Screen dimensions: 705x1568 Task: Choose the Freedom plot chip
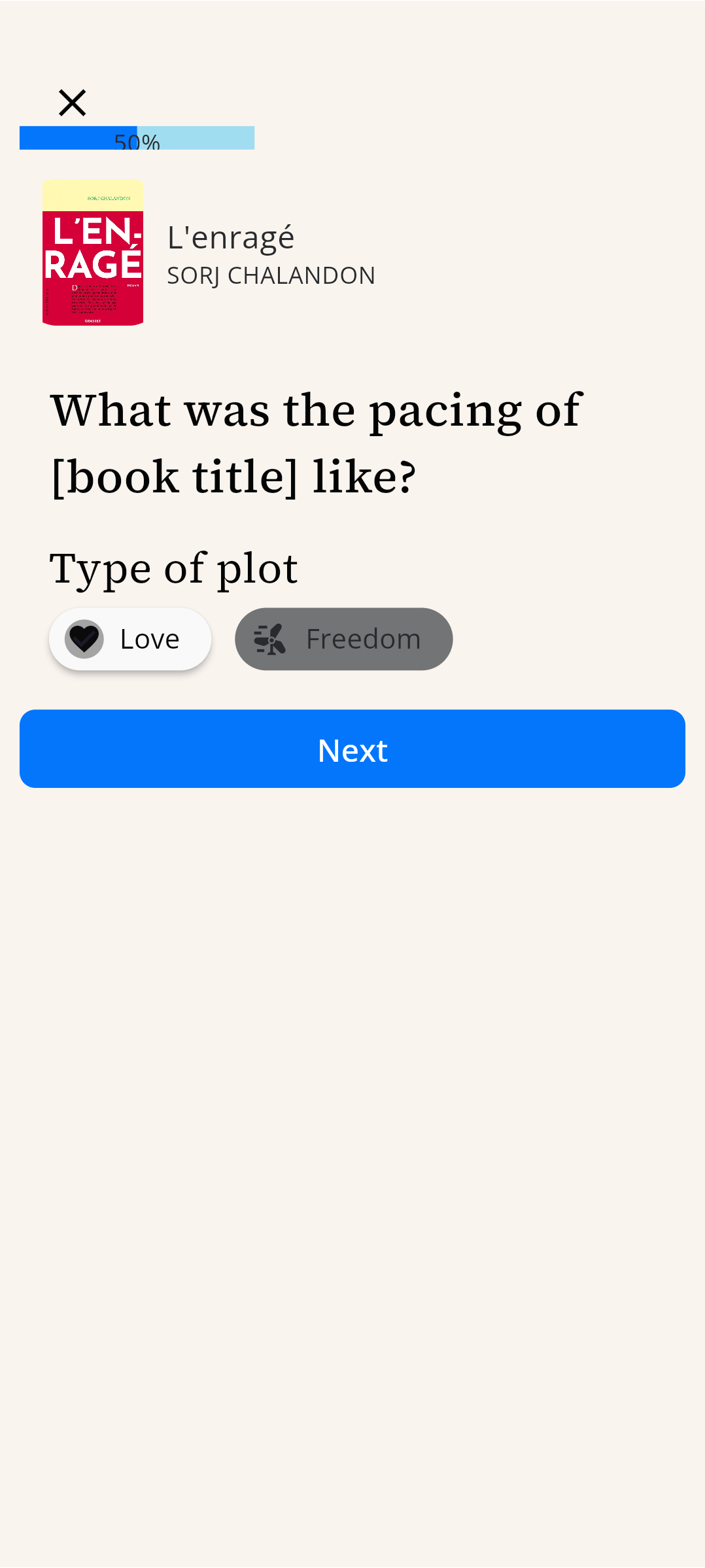point(344,639)
